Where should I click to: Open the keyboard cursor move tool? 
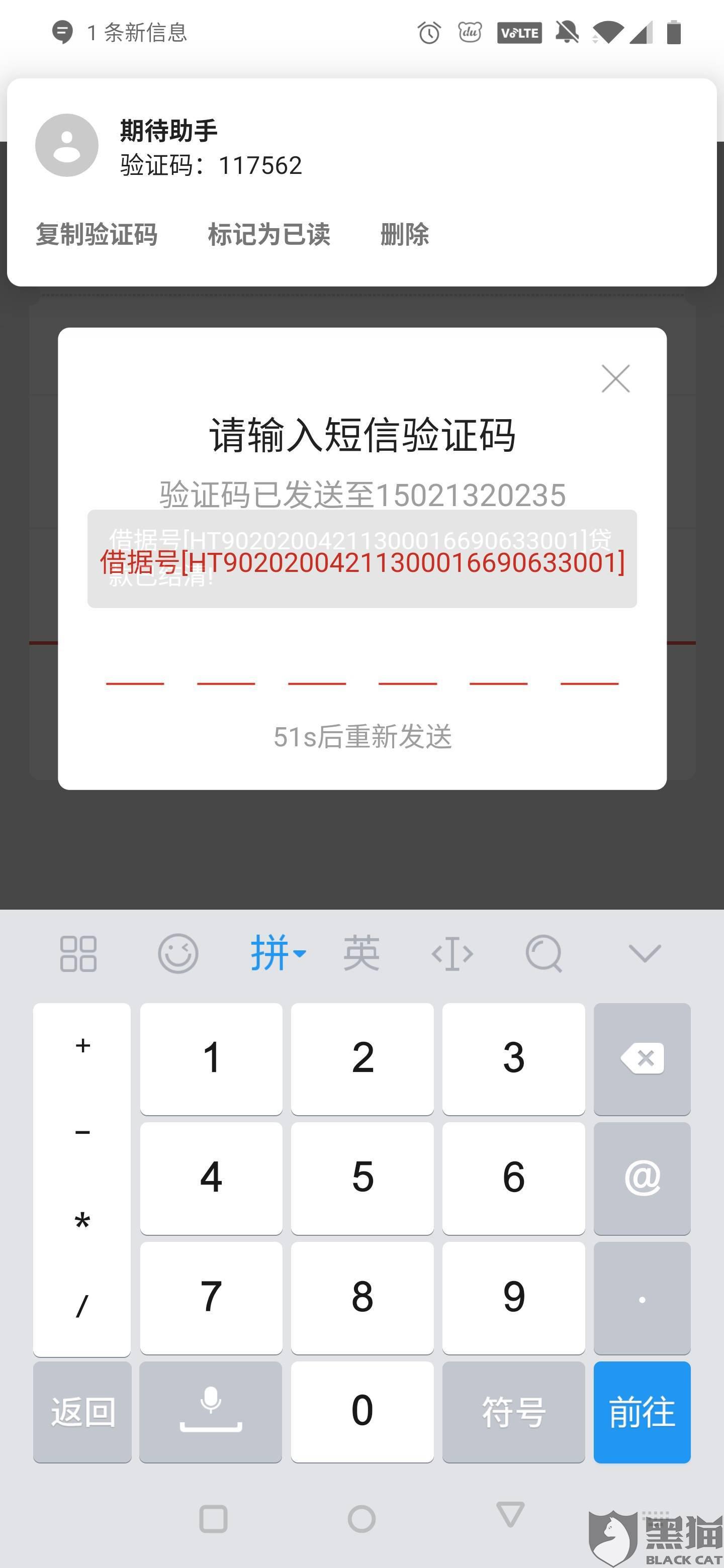(x=452, y=953)
